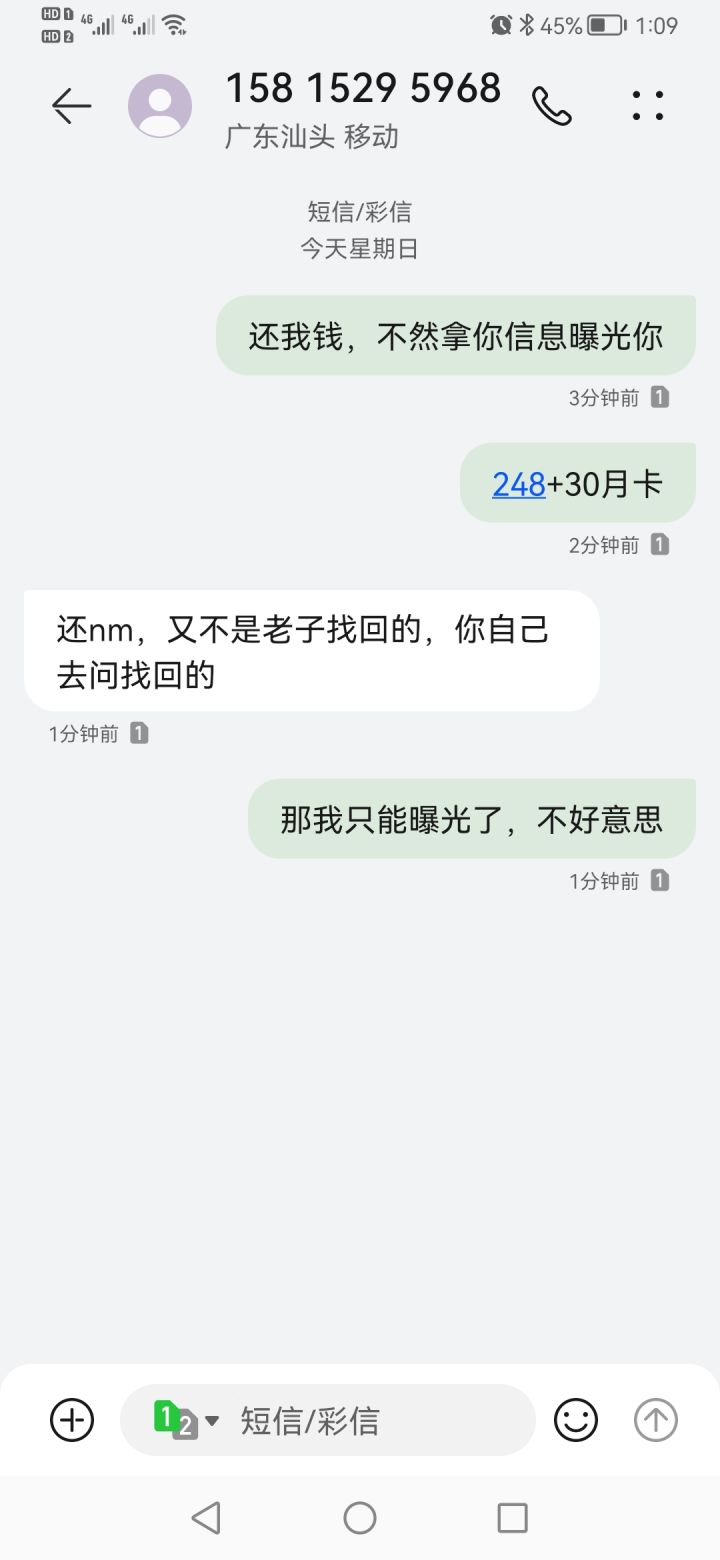Tap the send message arrow icon
The width and height of the screenshot is (720, 1560).
[x=655, y=1419]
